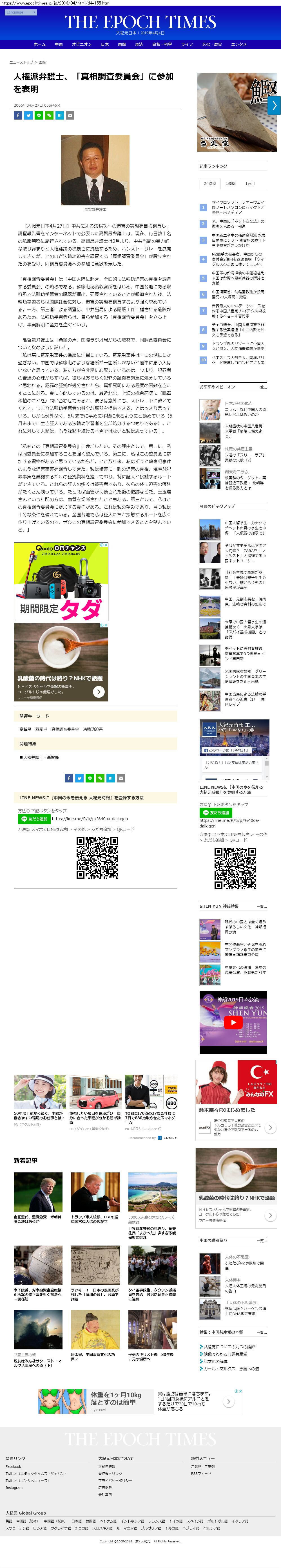Switch the article ranking to the 1ヵ月 tab
This screenshot has height=1568, width=281.
click(x=250, y=183)
